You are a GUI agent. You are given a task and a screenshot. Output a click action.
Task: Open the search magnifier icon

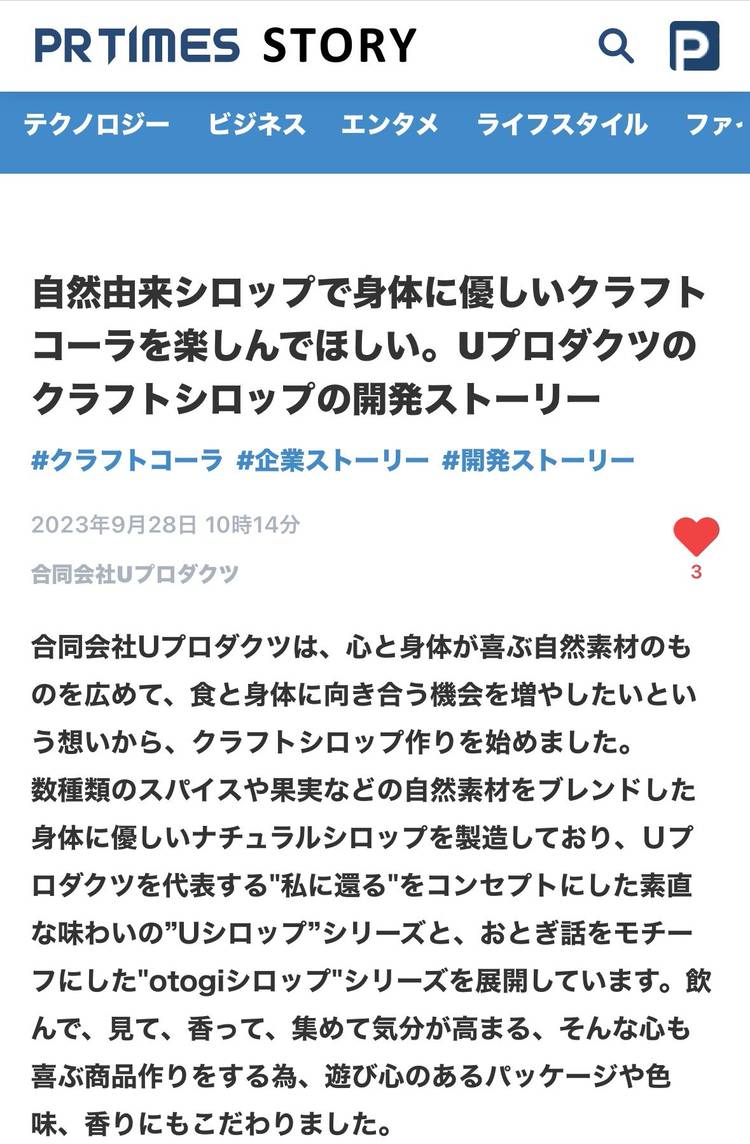(616, 46)
